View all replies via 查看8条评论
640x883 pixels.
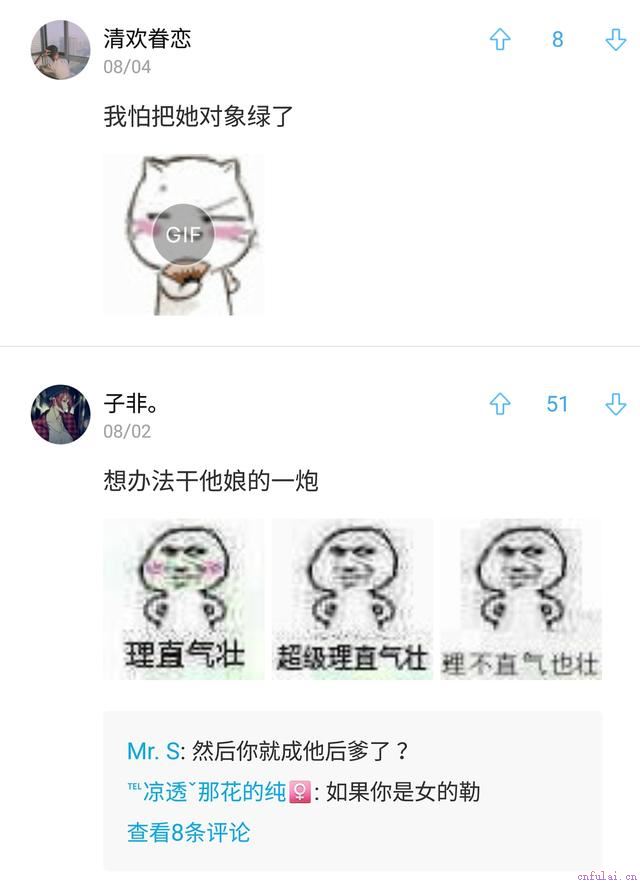[188, 832]
